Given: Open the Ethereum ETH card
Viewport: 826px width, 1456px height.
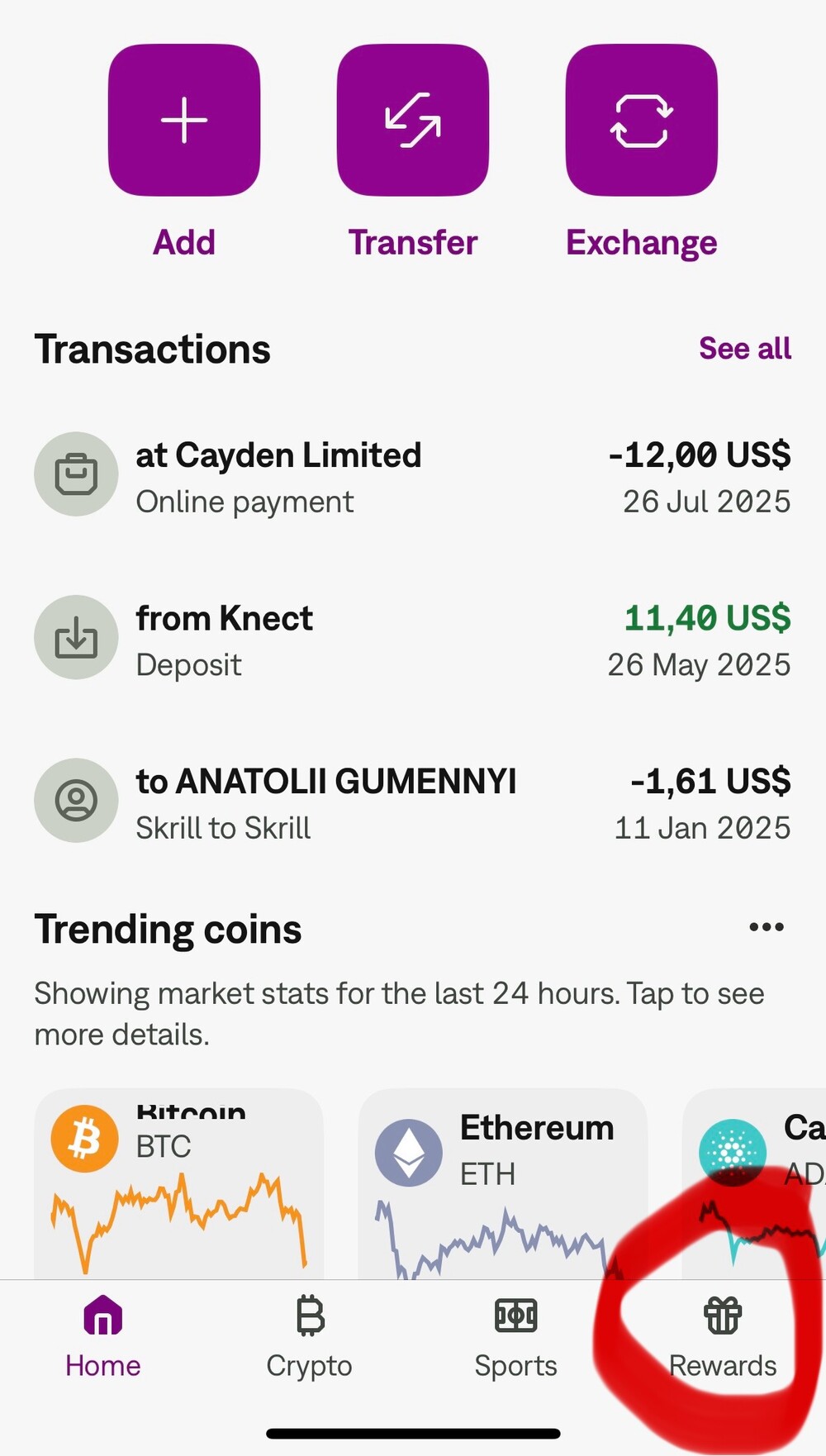Looking at the screenshot, I should click(x=502, y=1184).
